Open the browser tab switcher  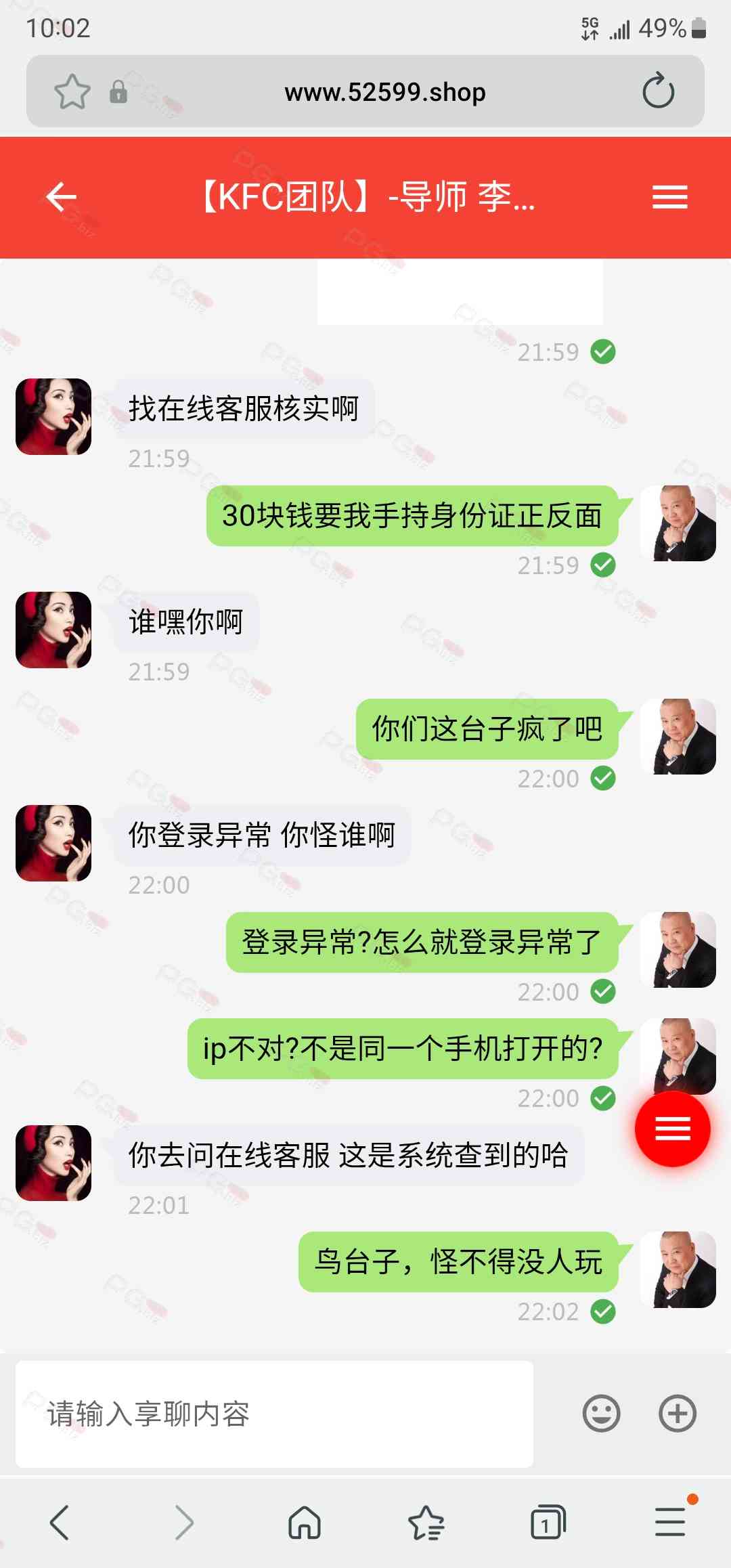[x=548, y=1523]
